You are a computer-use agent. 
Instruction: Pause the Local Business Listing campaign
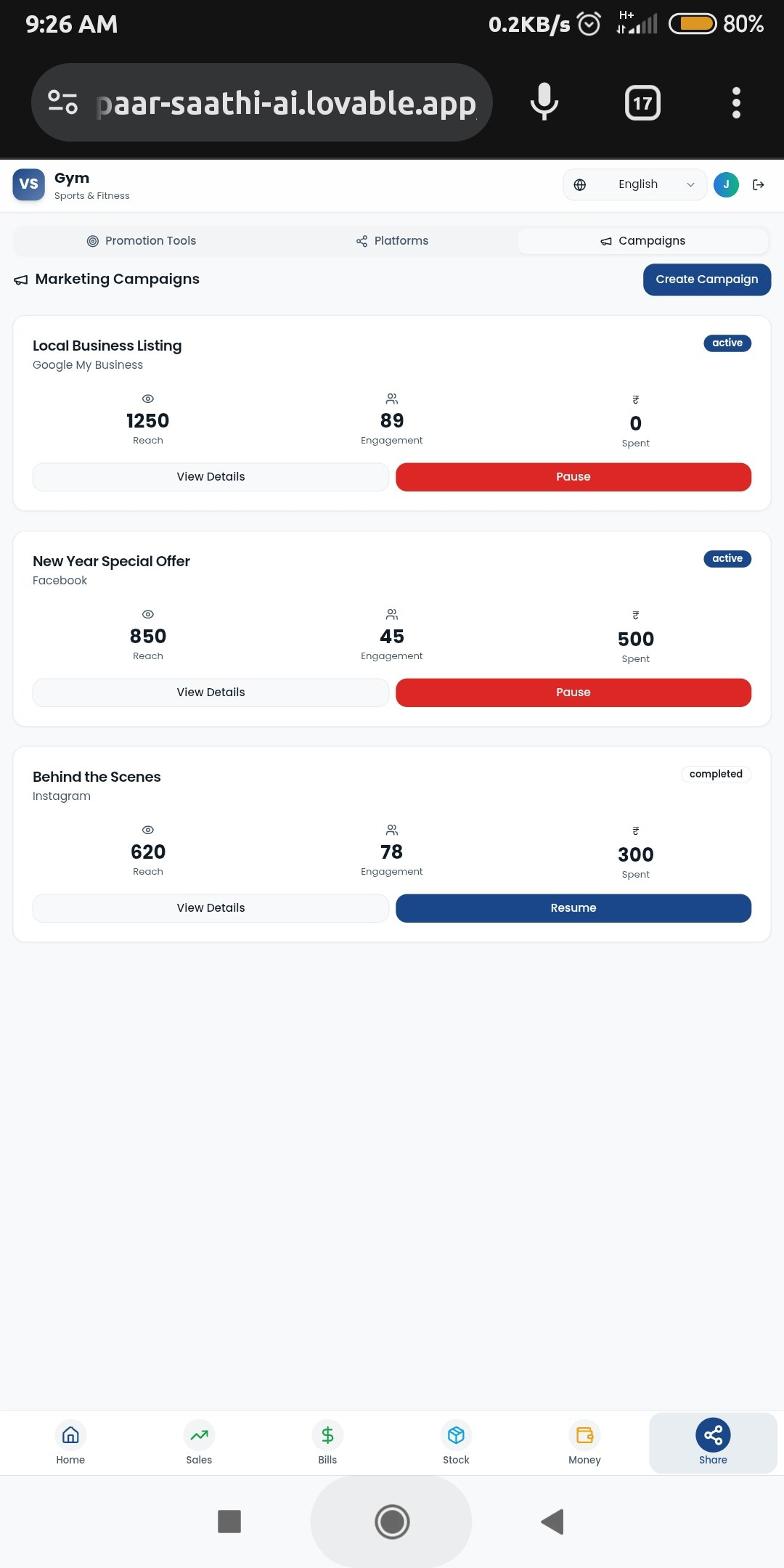click(x=573, y=477)
